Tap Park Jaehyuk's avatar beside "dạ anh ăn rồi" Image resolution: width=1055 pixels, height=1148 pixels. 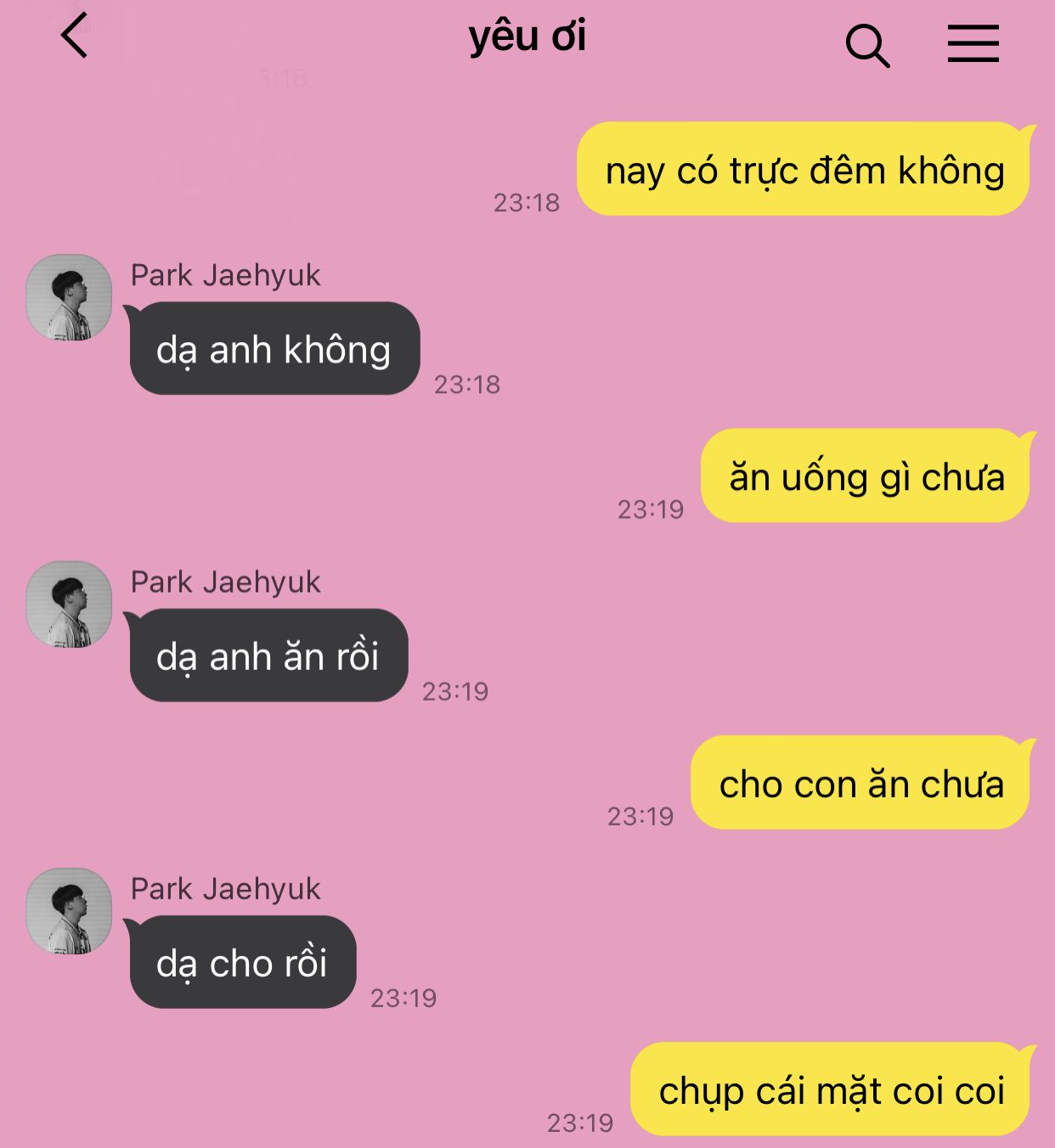[x=69, y=604]
